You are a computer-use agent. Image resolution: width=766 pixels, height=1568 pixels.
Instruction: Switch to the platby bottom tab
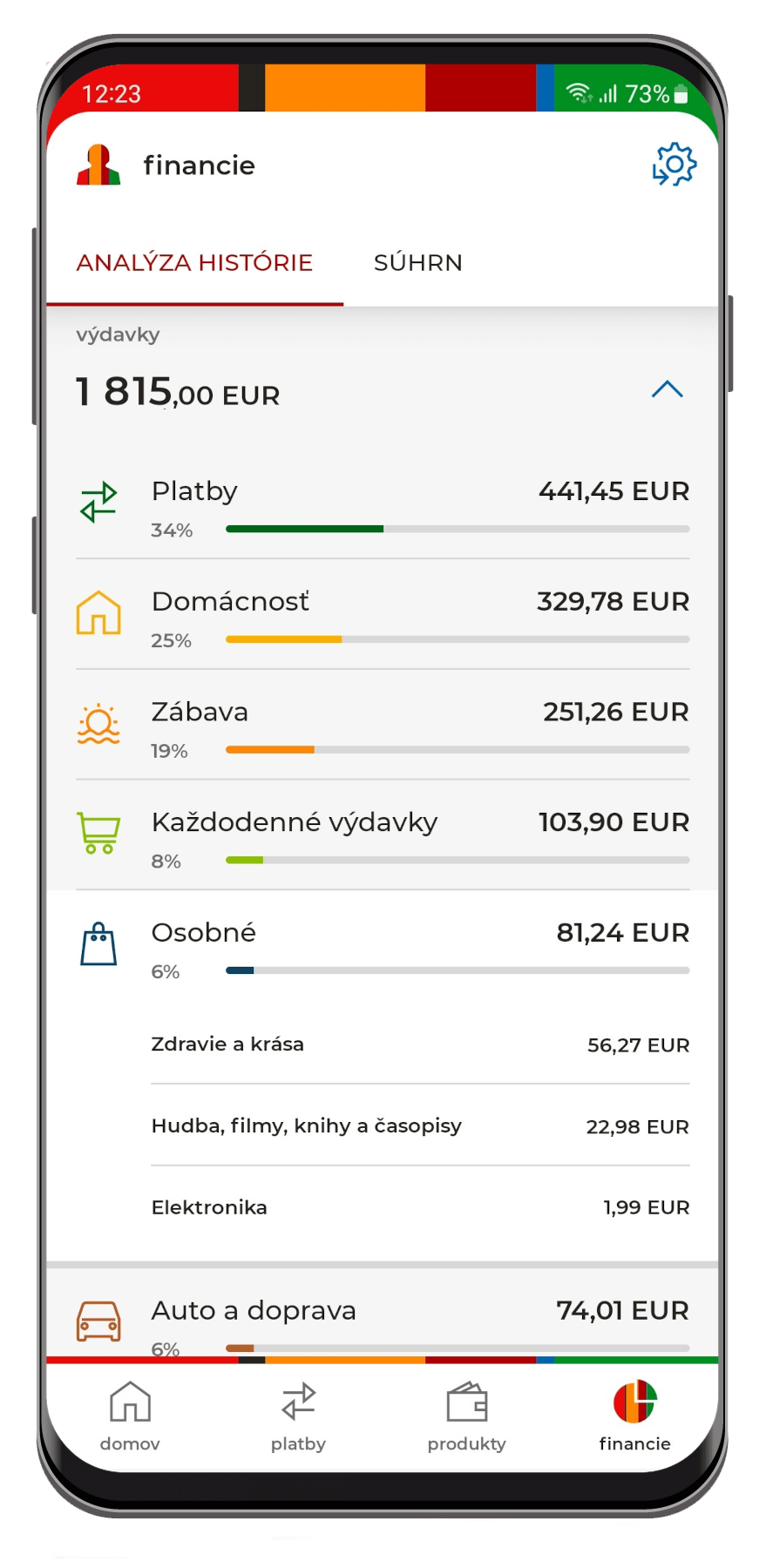coord(298,1416)
